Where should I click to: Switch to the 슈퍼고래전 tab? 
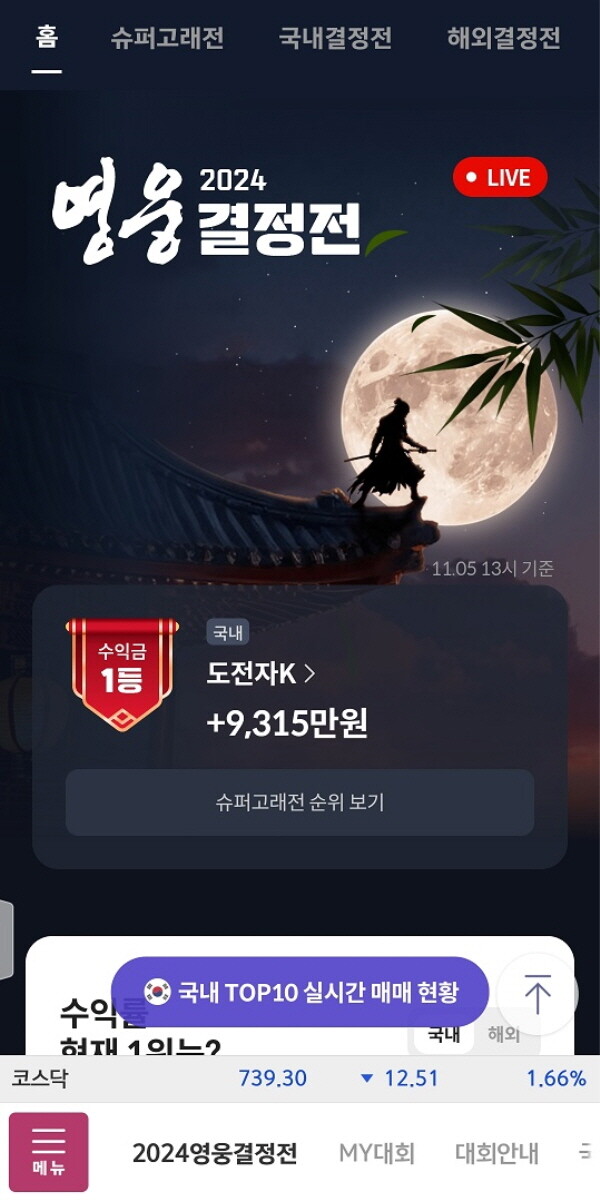[x=167, y=39]
